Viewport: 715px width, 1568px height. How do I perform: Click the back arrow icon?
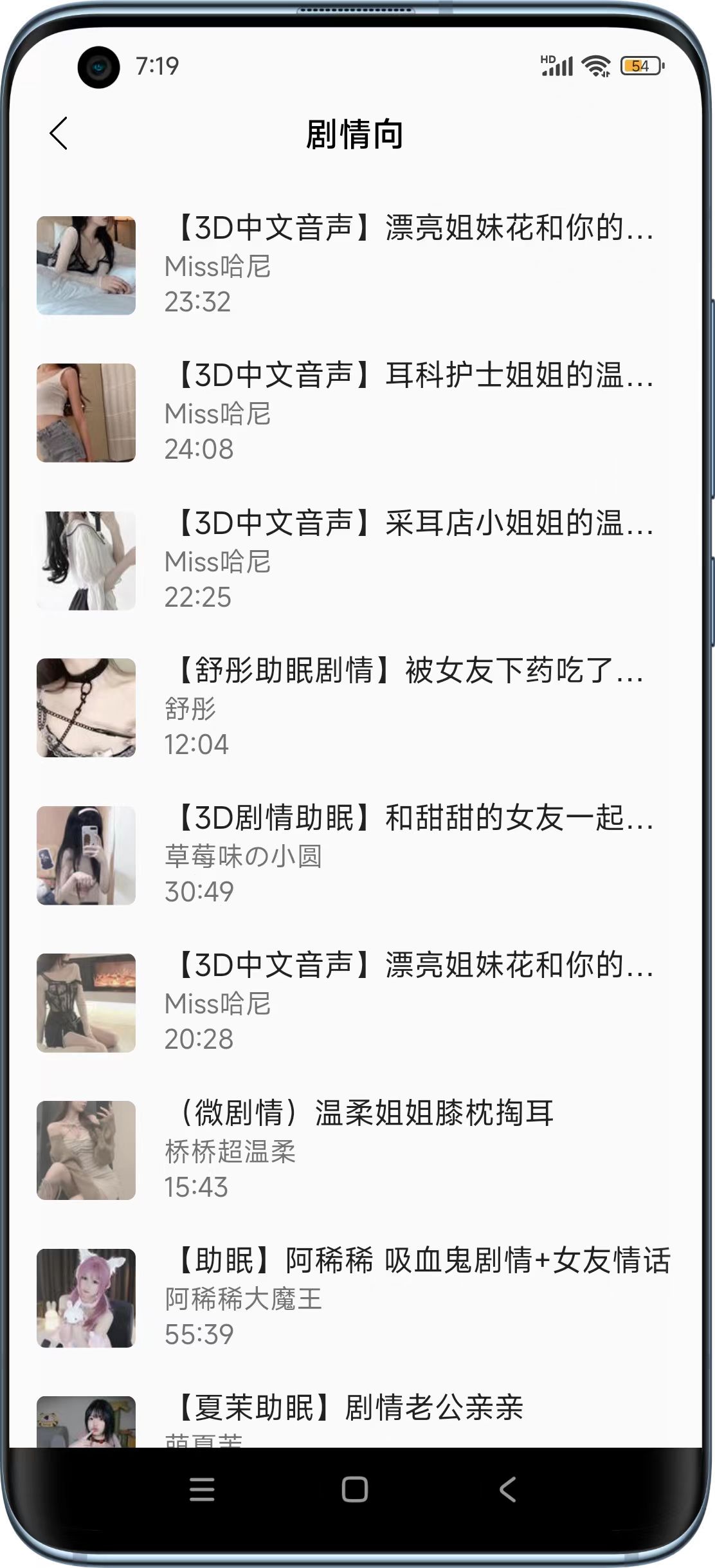pos(59,133)
